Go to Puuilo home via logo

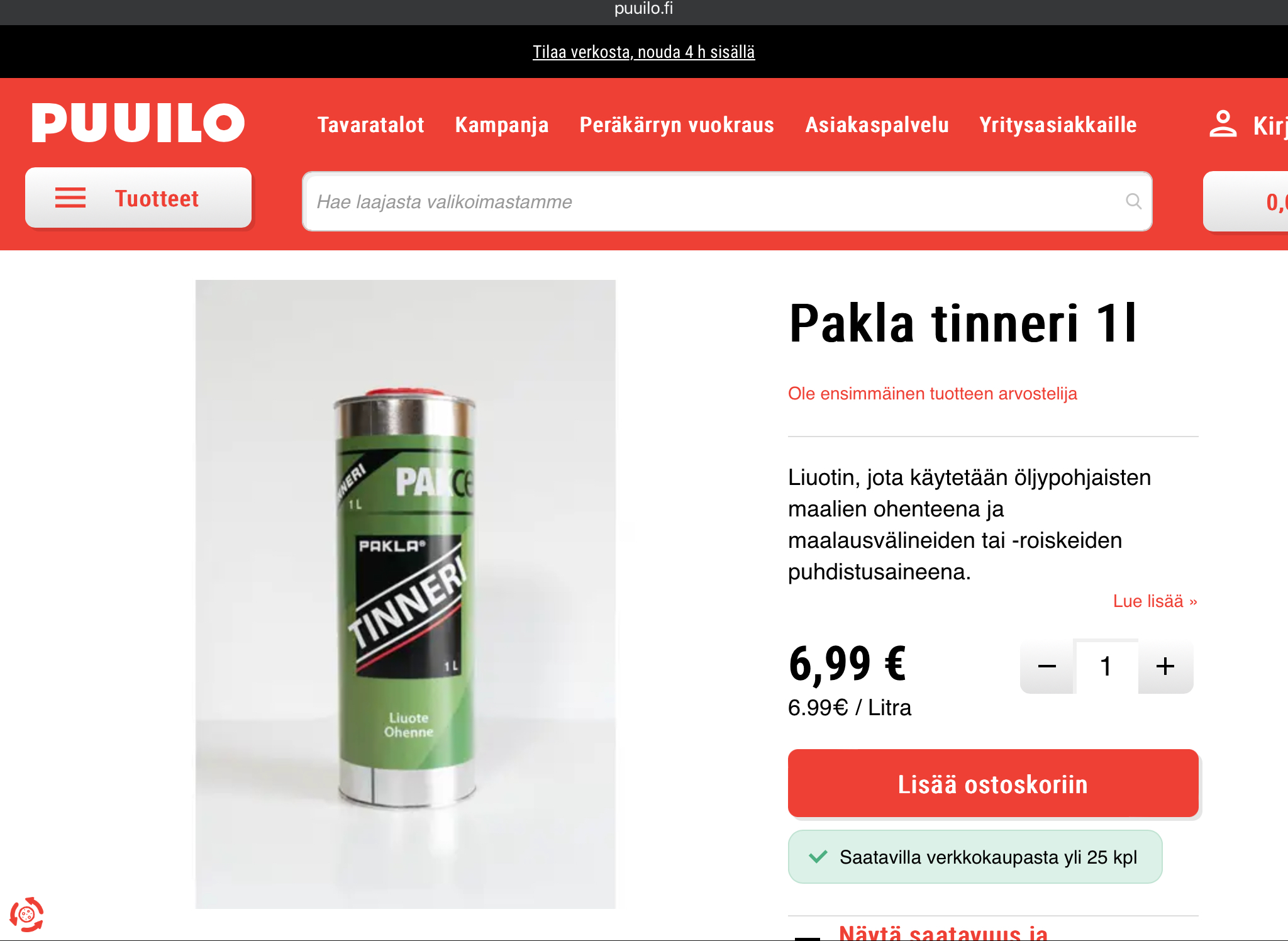(138, 123)
